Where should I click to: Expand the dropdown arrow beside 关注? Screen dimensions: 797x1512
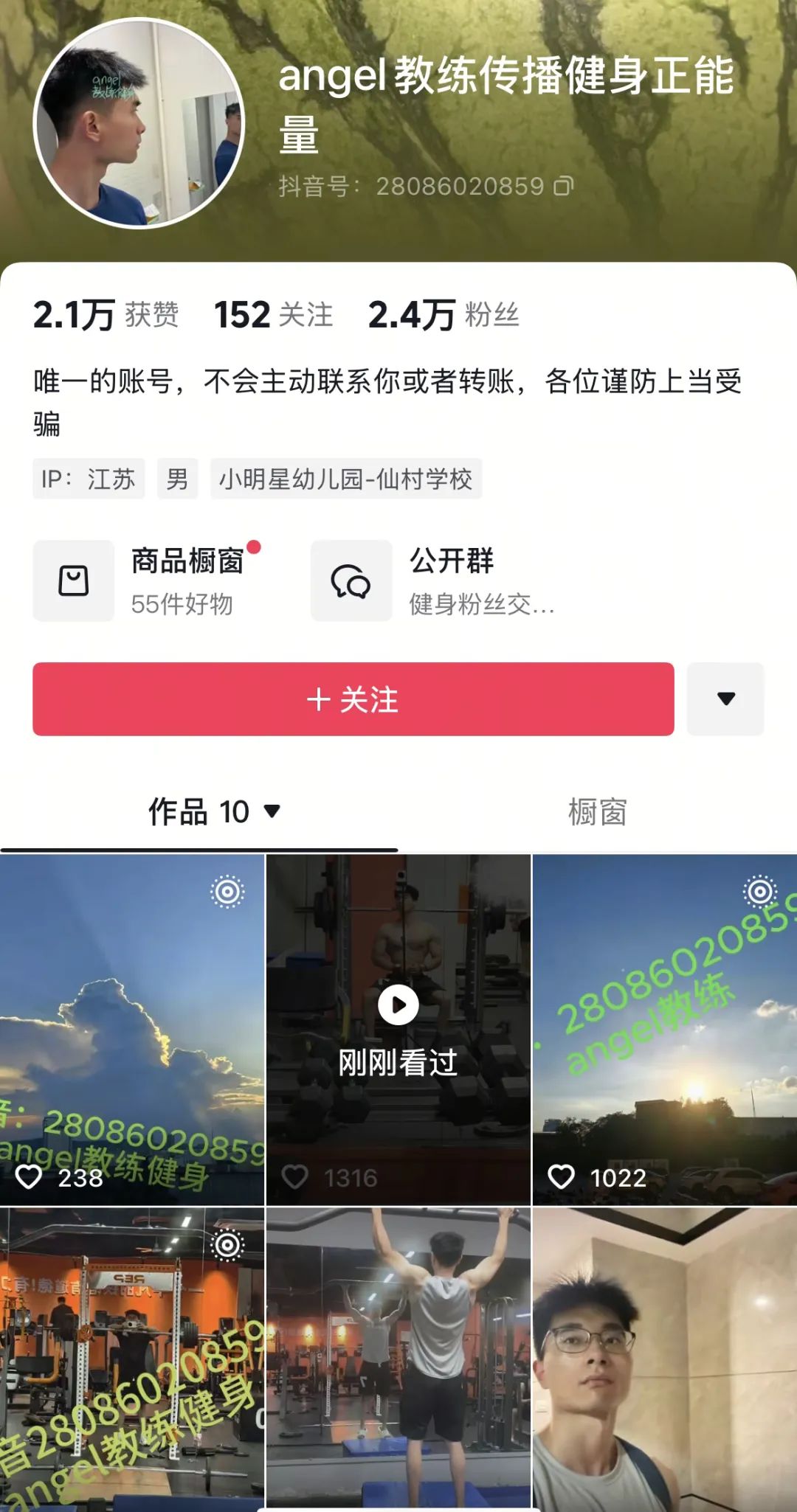click(725, 698)
